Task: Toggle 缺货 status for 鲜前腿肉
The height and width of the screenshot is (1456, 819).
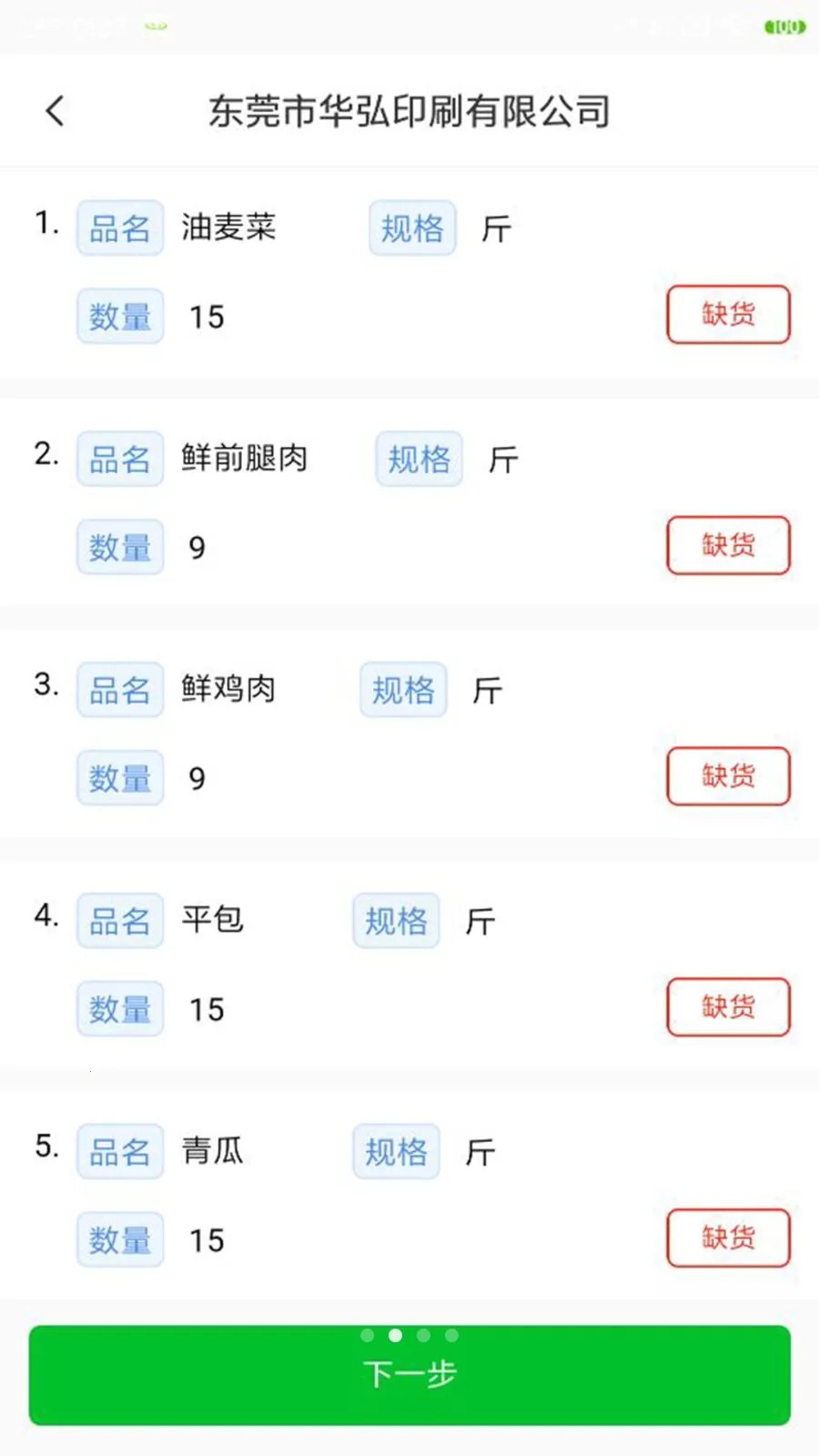Action: [x=728, y=546]
